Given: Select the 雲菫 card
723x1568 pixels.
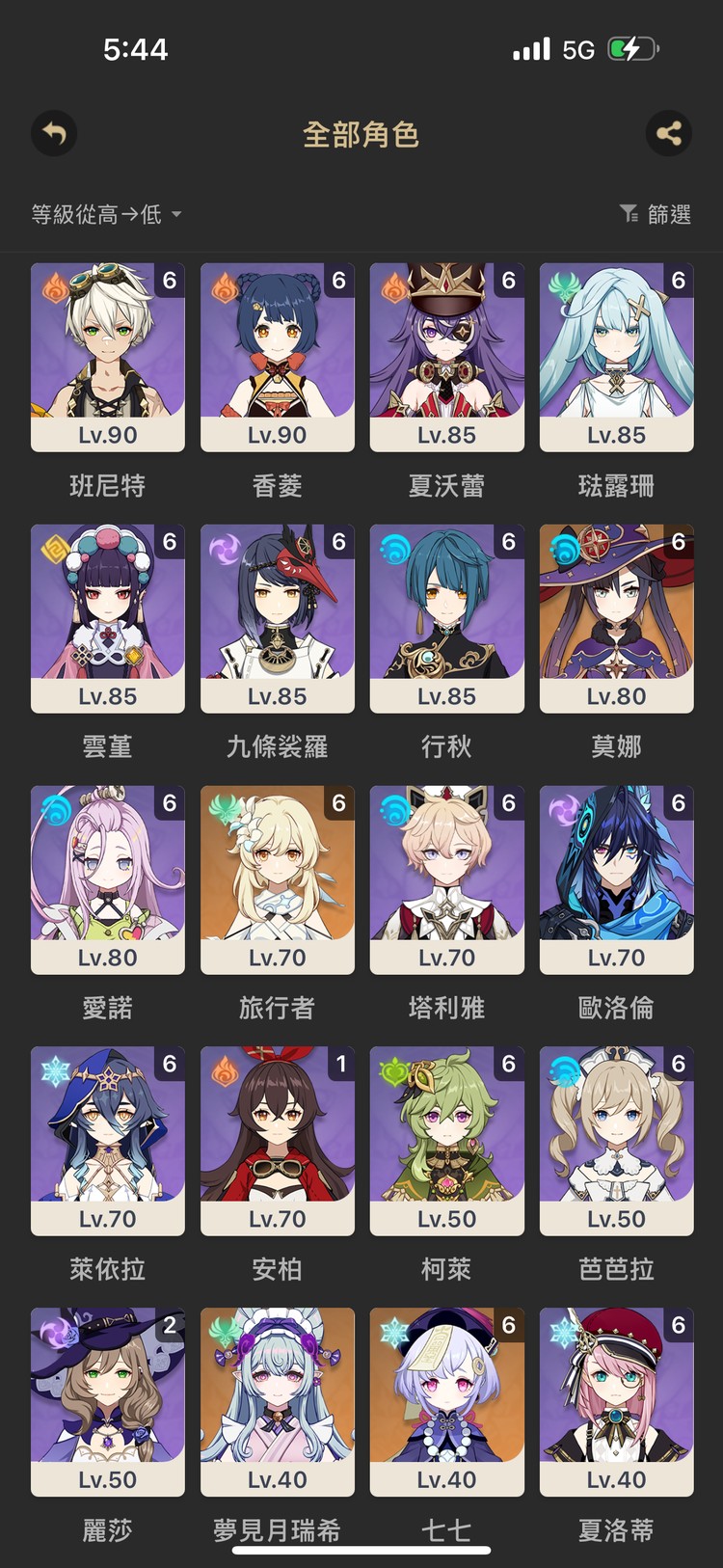Looking at the screenshot, I should click(108, 618).
